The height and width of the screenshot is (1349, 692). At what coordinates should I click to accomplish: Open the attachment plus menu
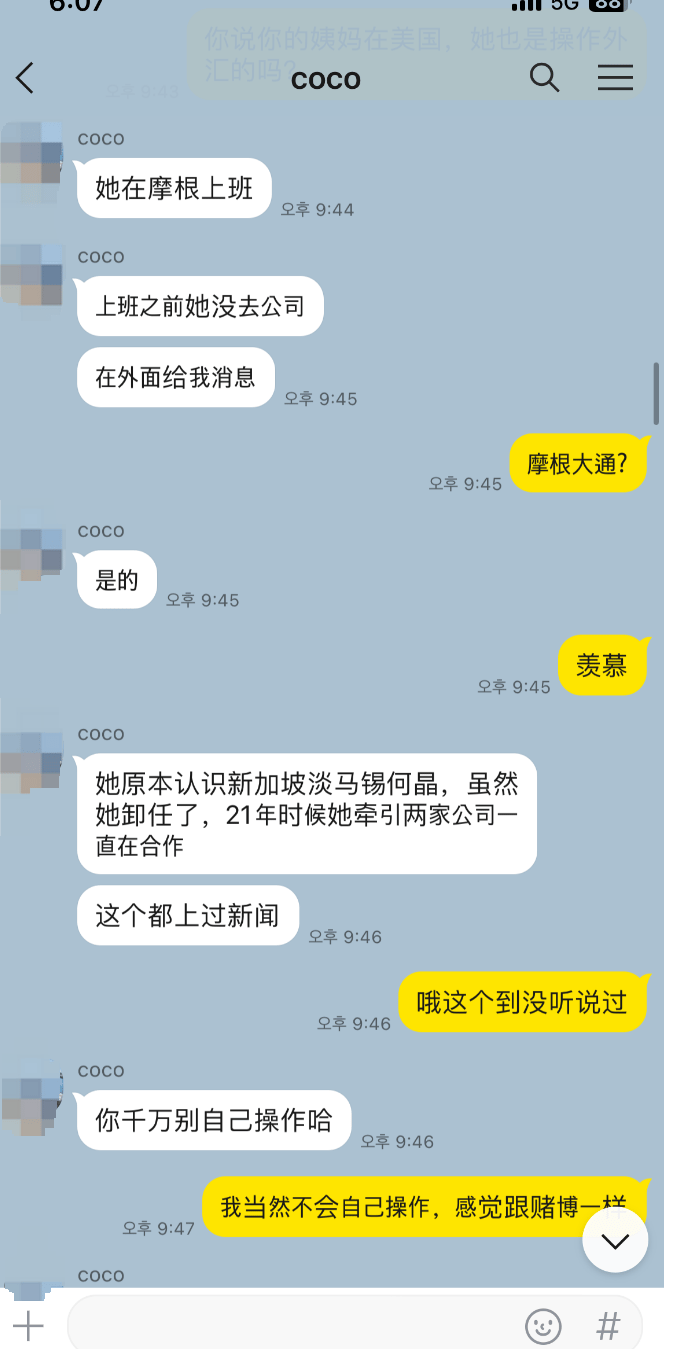(28, 1326)
